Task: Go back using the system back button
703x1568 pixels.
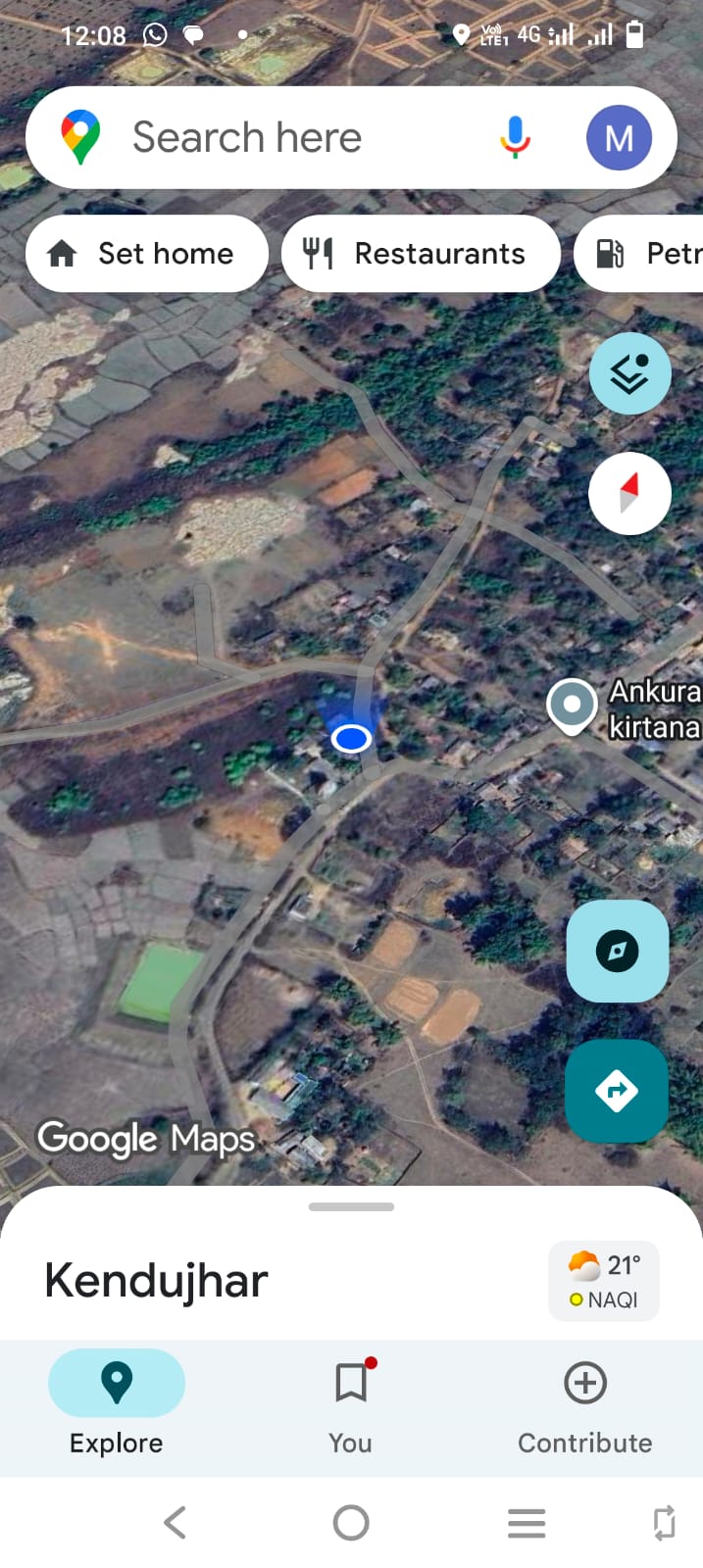Action: (x=176, y=1523)
